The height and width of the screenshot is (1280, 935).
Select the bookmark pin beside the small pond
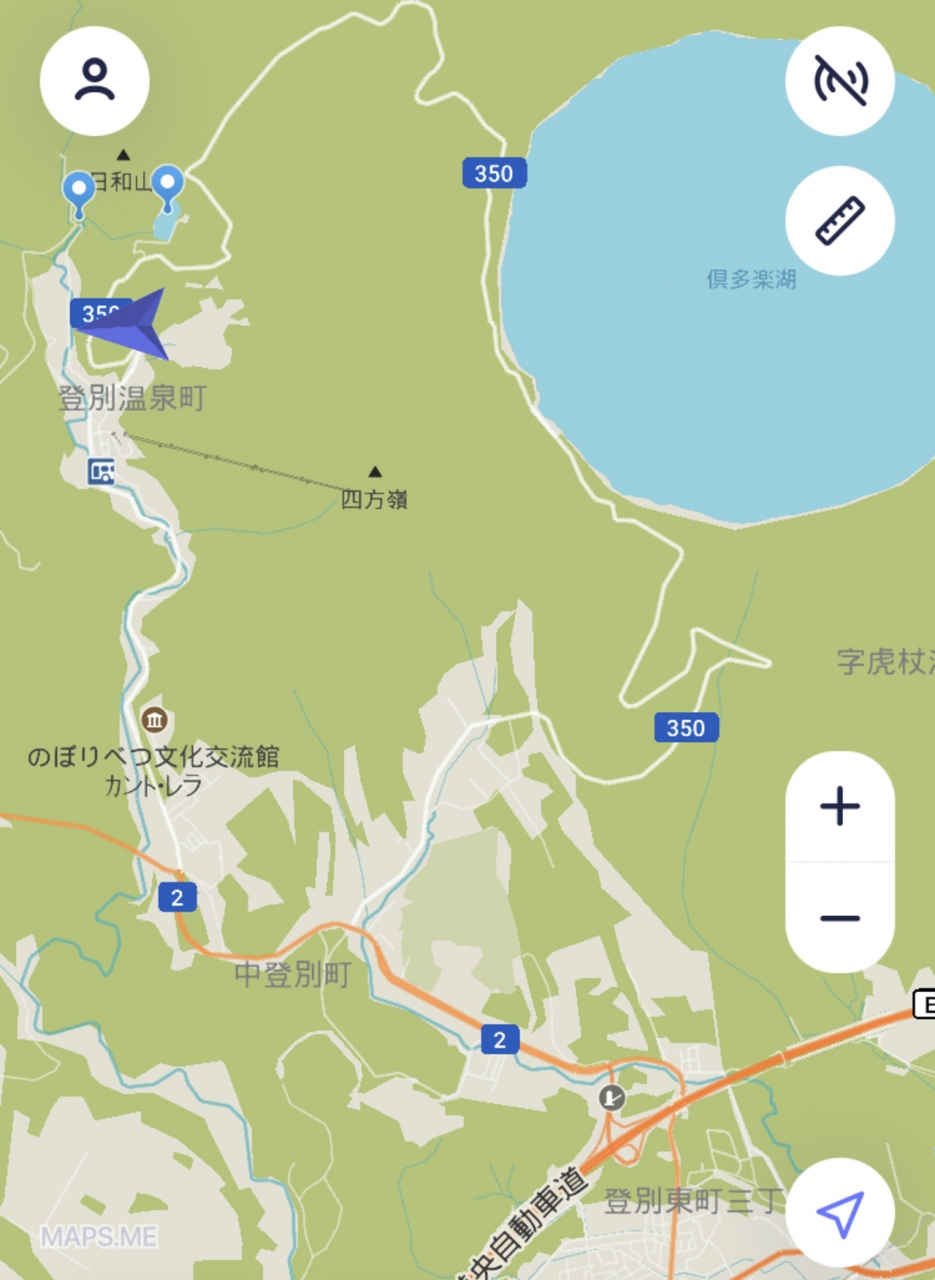tap(167, 183)
